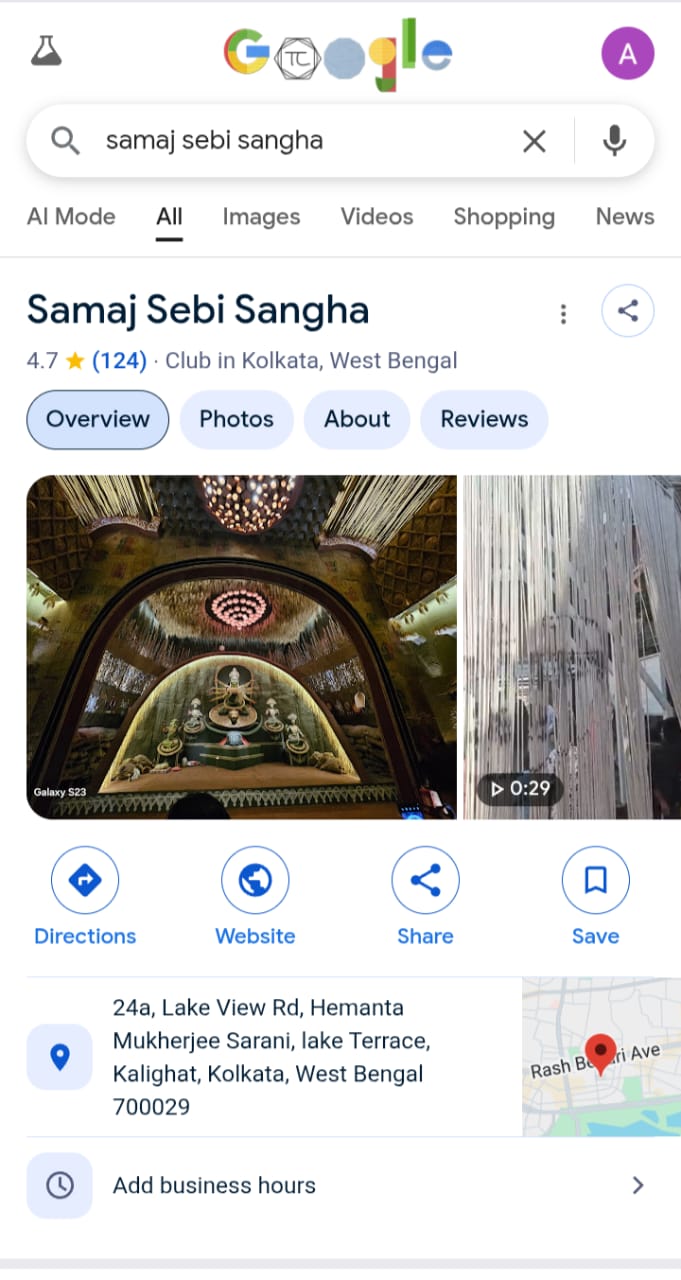Switch to the Videos tab

pos(376,217)
